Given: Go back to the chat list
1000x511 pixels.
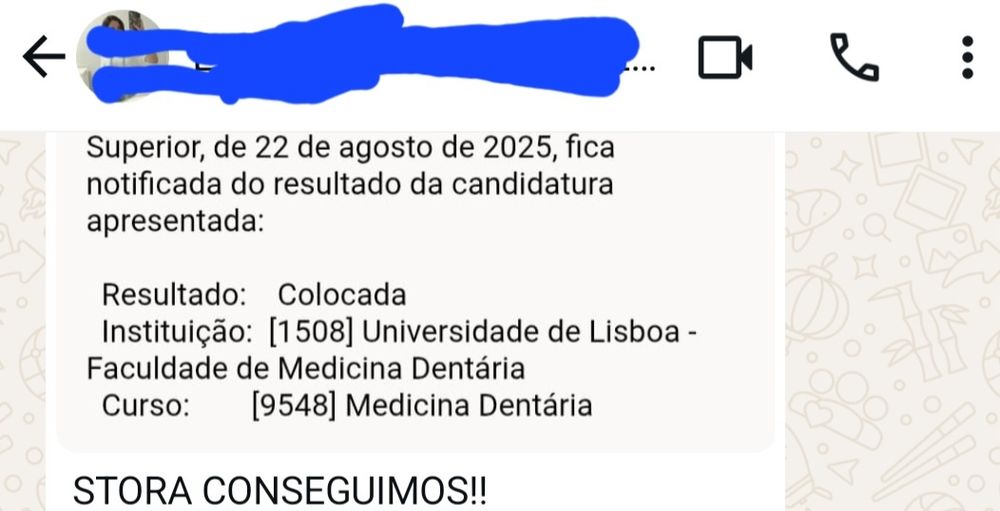Looking at the screenshot, I should pos(43,58).
